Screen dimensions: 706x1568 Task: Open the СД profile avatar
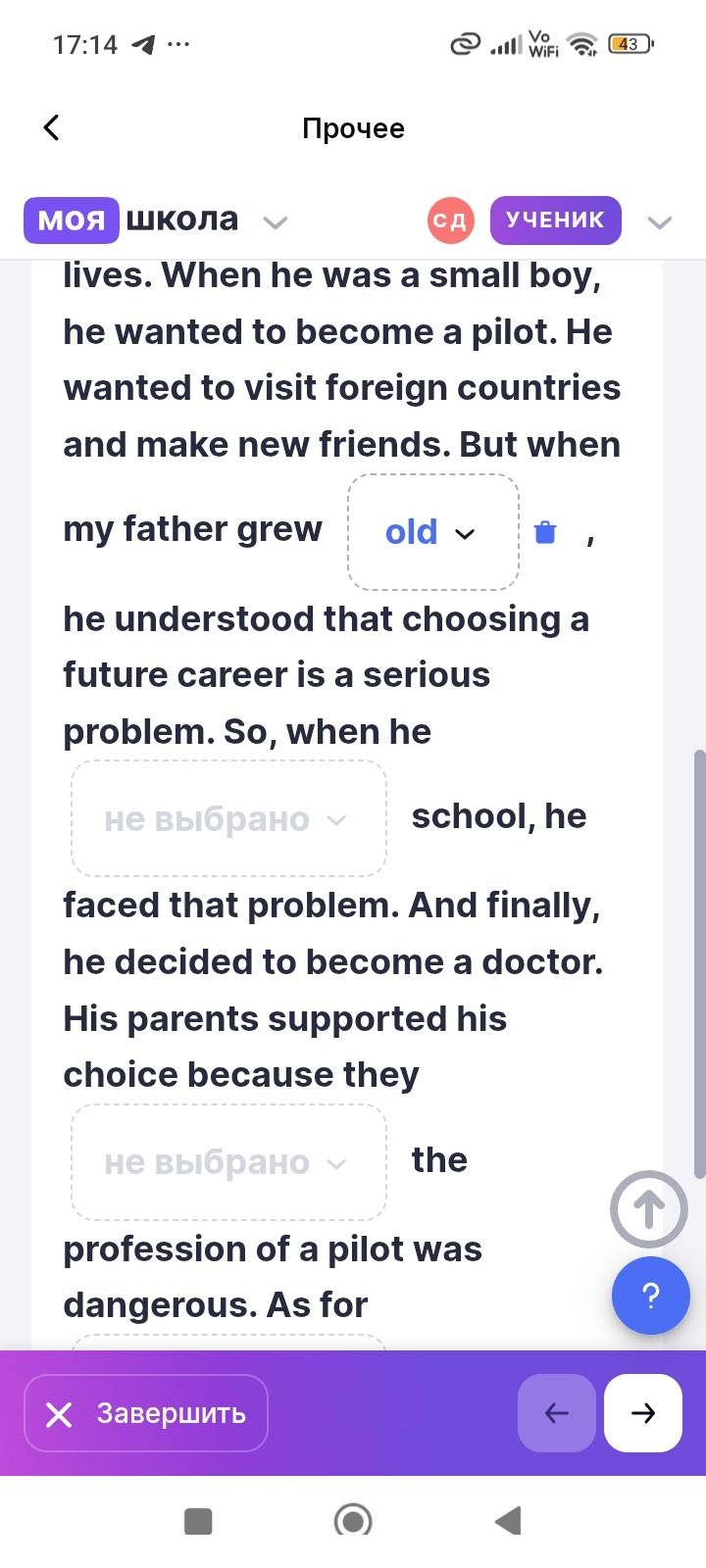point(451,220)
